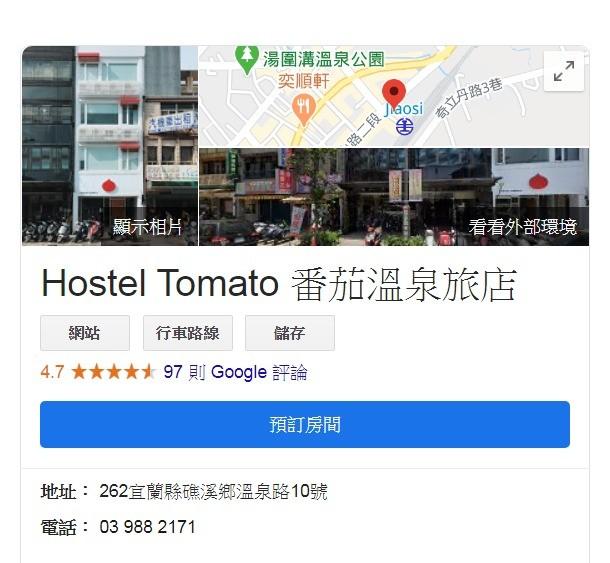Get 行車路線 driving directions

(x=188, y=334)
